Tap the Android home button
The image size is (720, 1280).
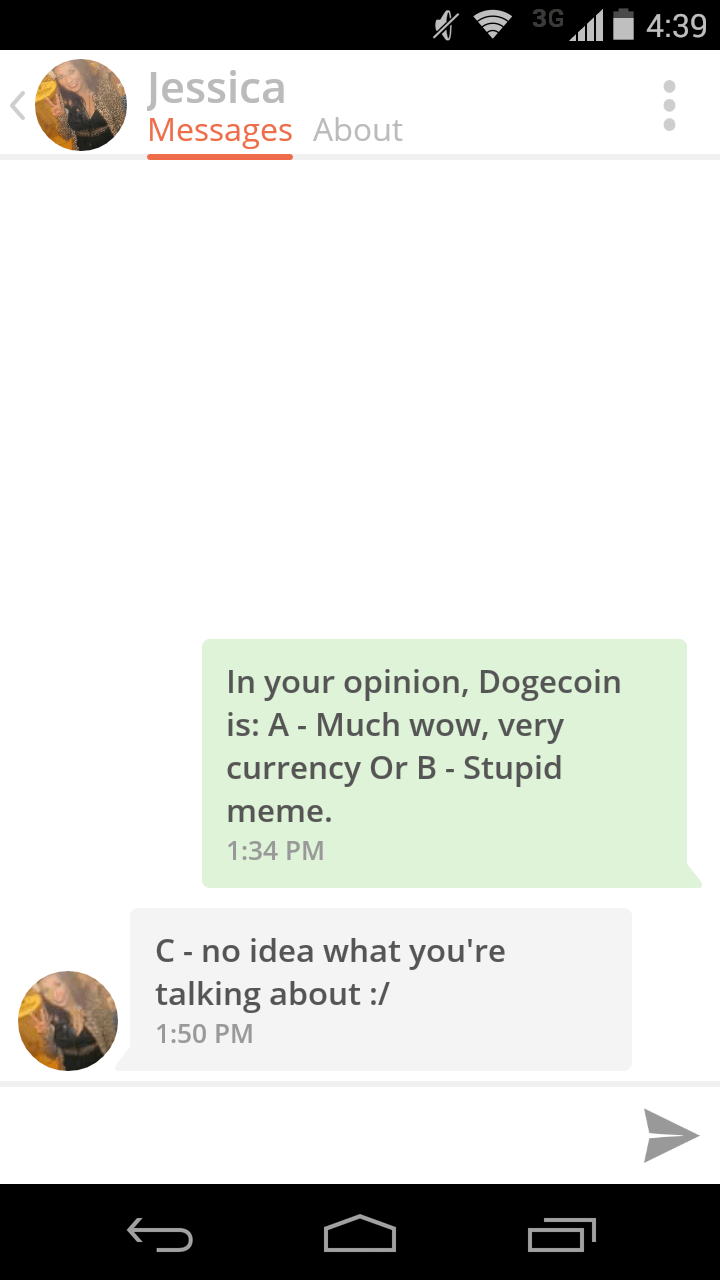coord(360,1234)
